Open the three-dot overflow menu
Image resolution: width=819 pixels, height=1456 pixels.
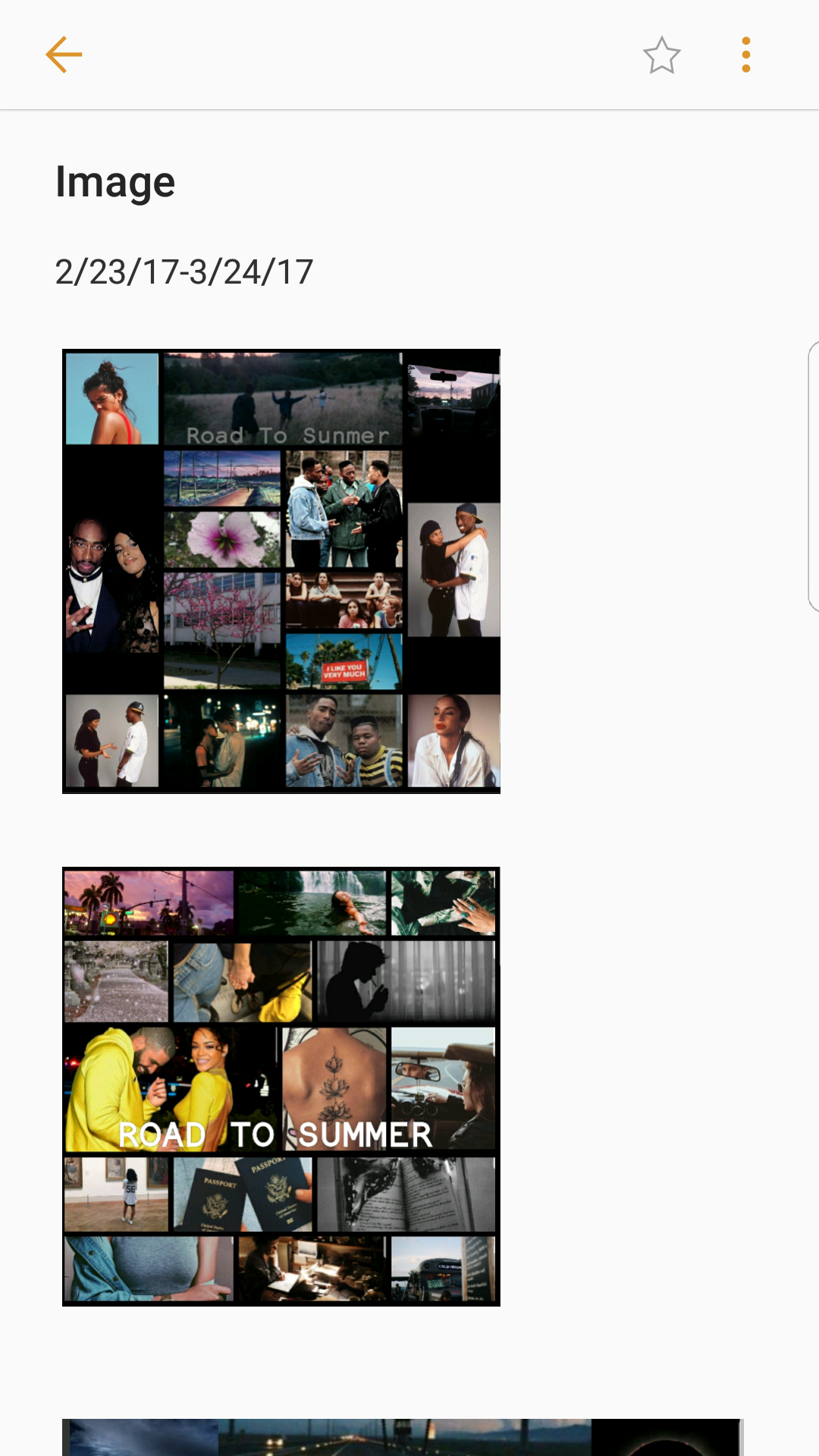click(746, 55)
